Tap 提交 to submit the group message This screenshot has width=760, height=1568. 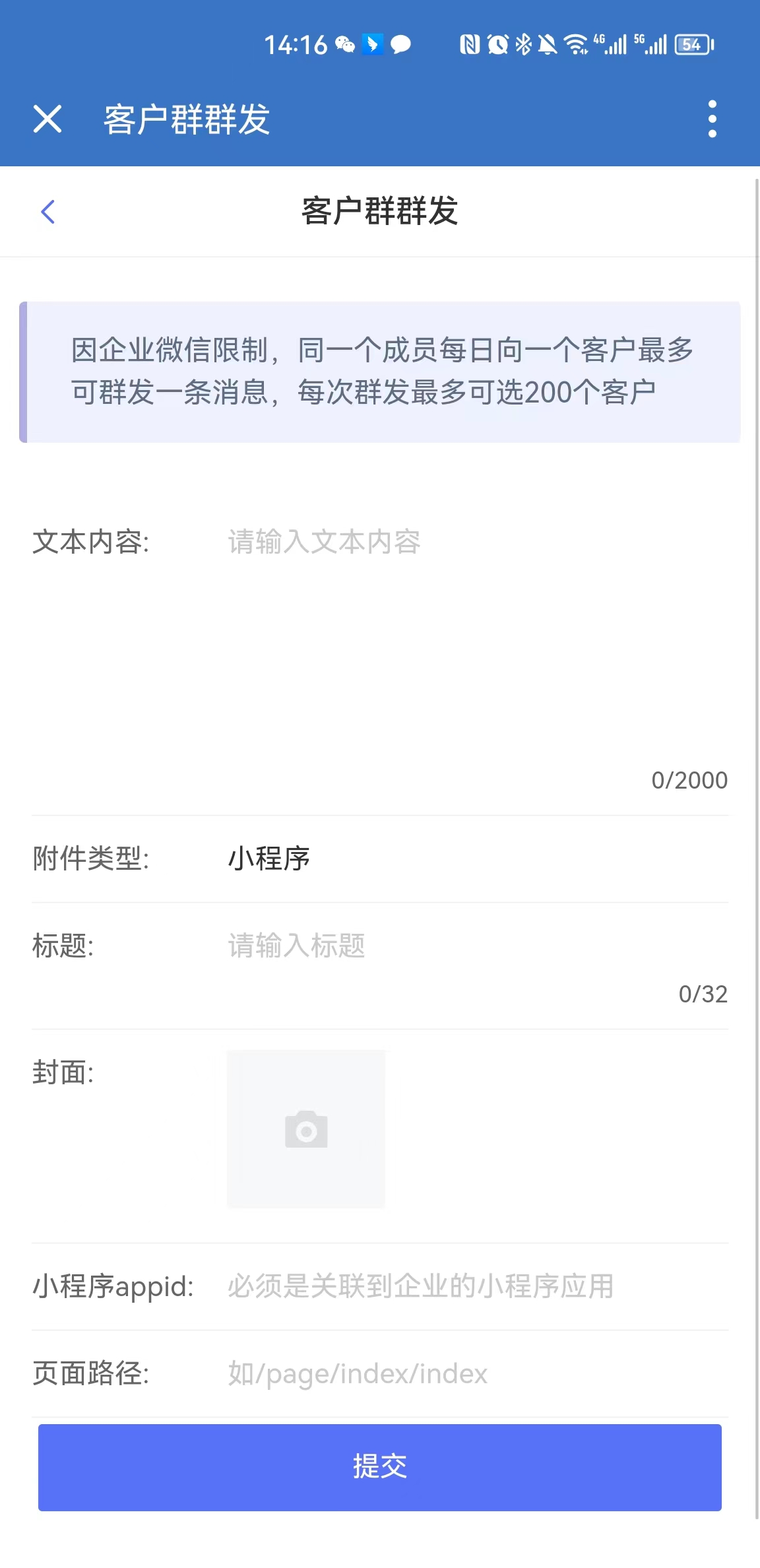click(380, 1466)
